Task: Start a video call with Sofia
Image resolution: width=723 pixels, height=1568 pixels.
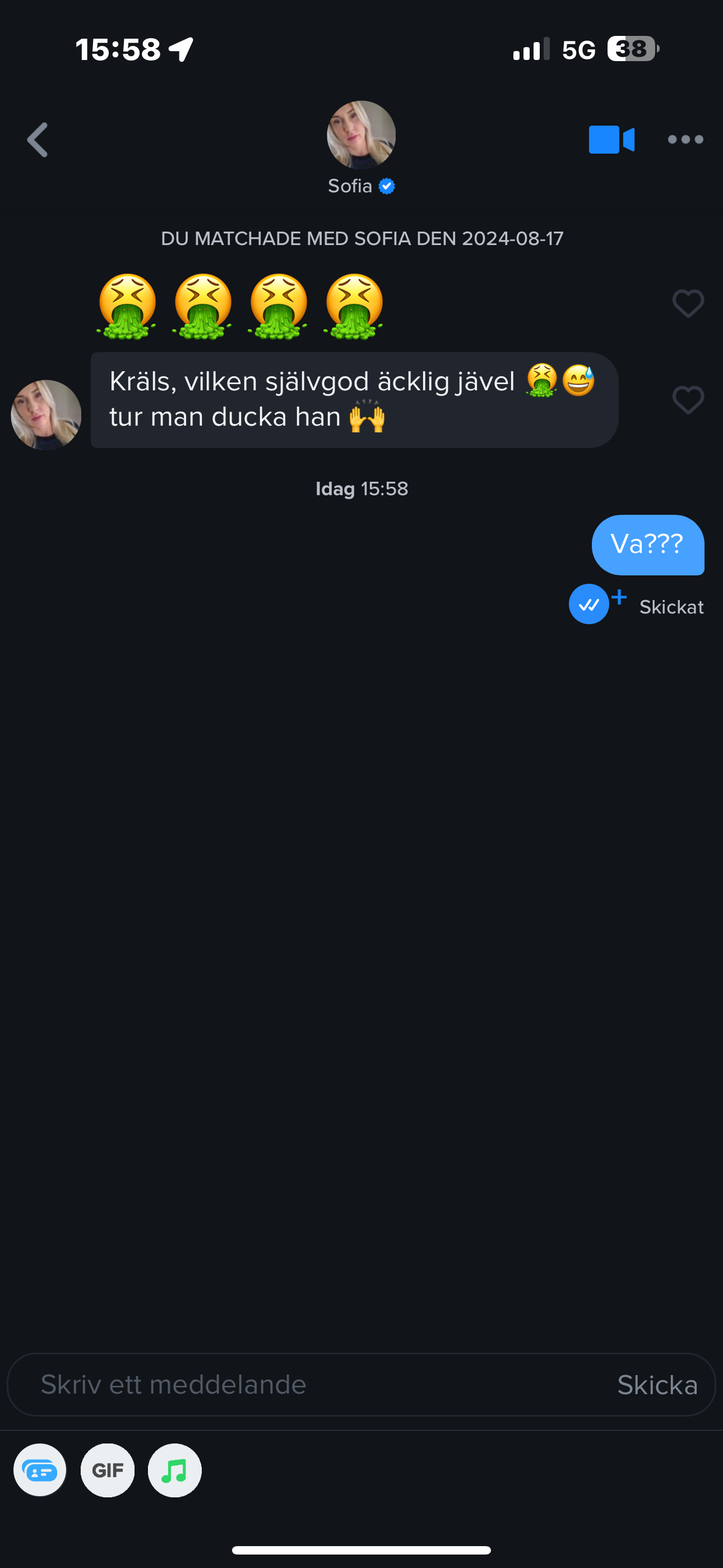Action: tap(611, 140)
